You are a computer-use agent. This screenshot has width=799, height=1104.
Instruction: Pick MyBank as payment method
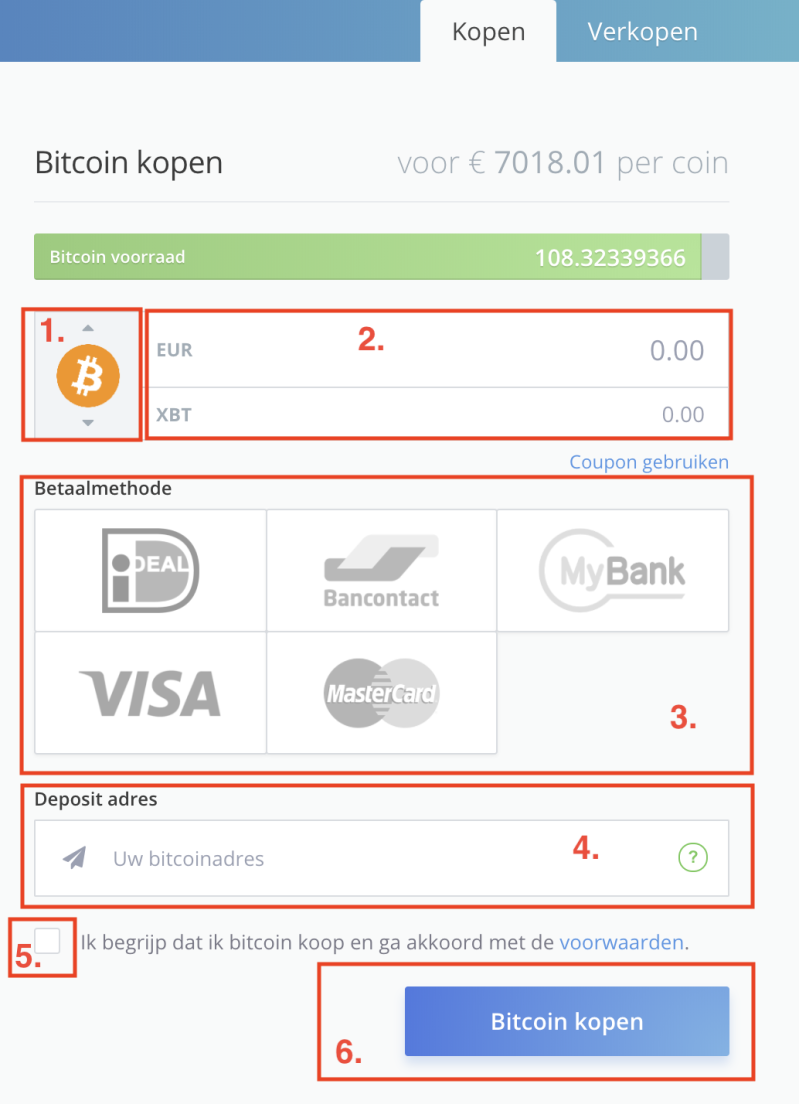tap(612, 570)
